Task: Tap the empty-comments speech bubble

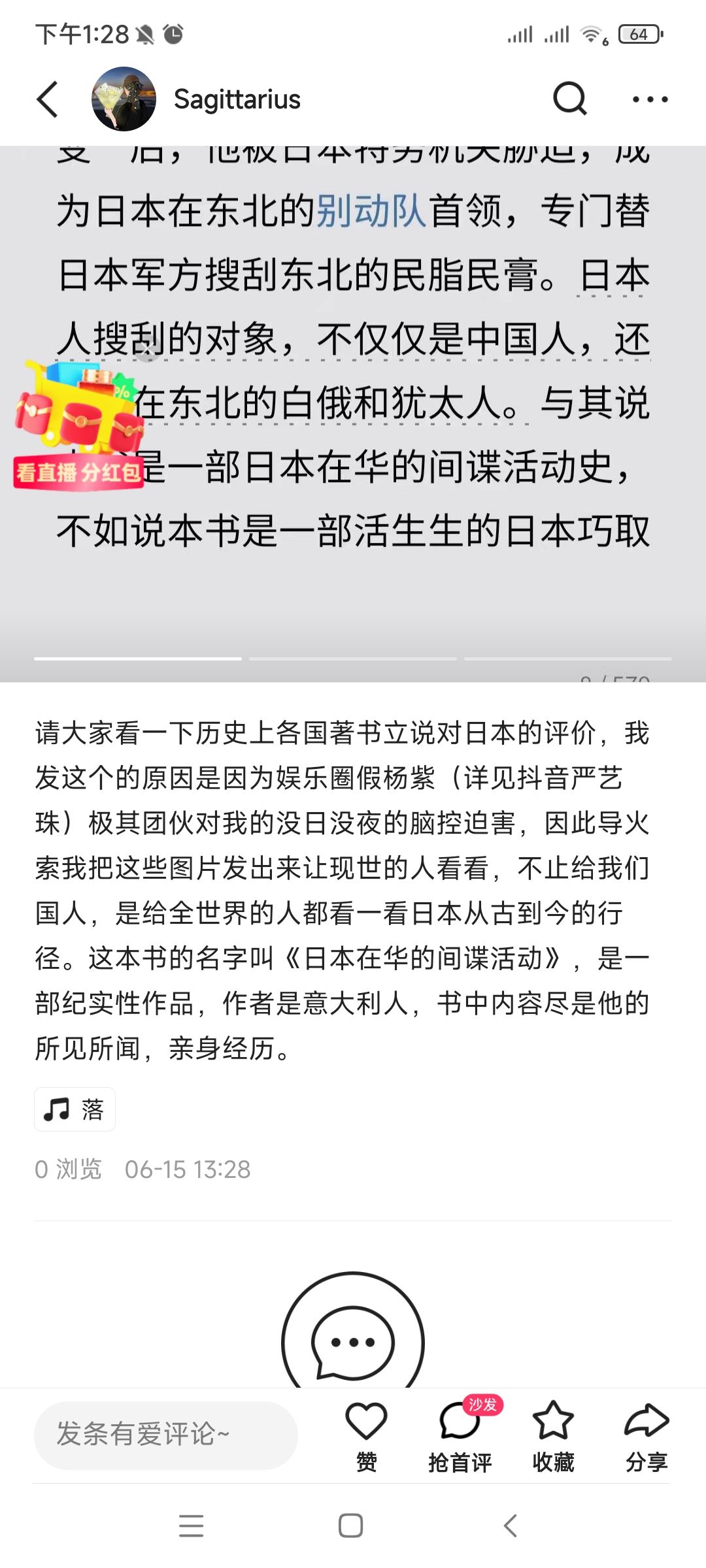Action: (x=353, y=1339)
